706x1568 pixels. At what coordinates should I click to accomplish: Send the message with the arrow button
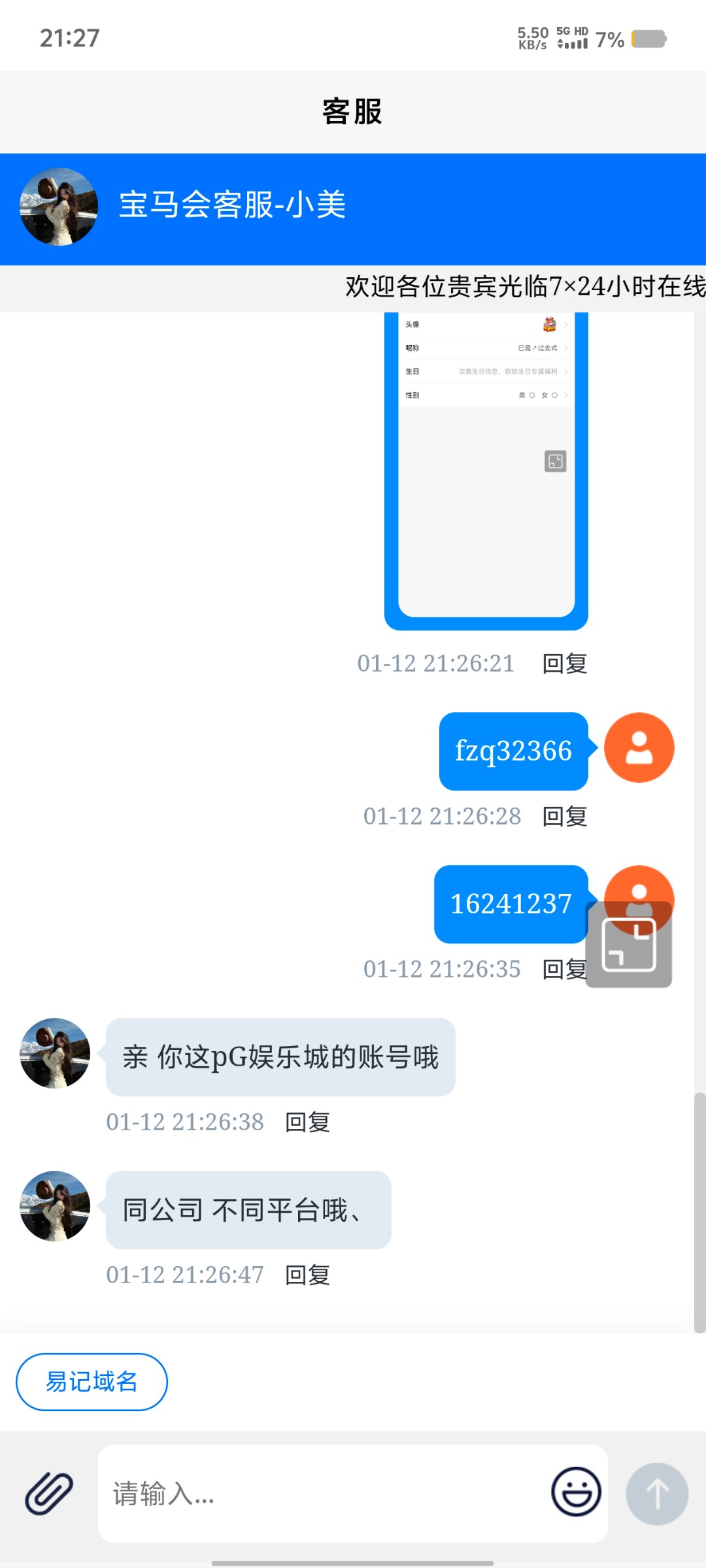point(656,1494)
